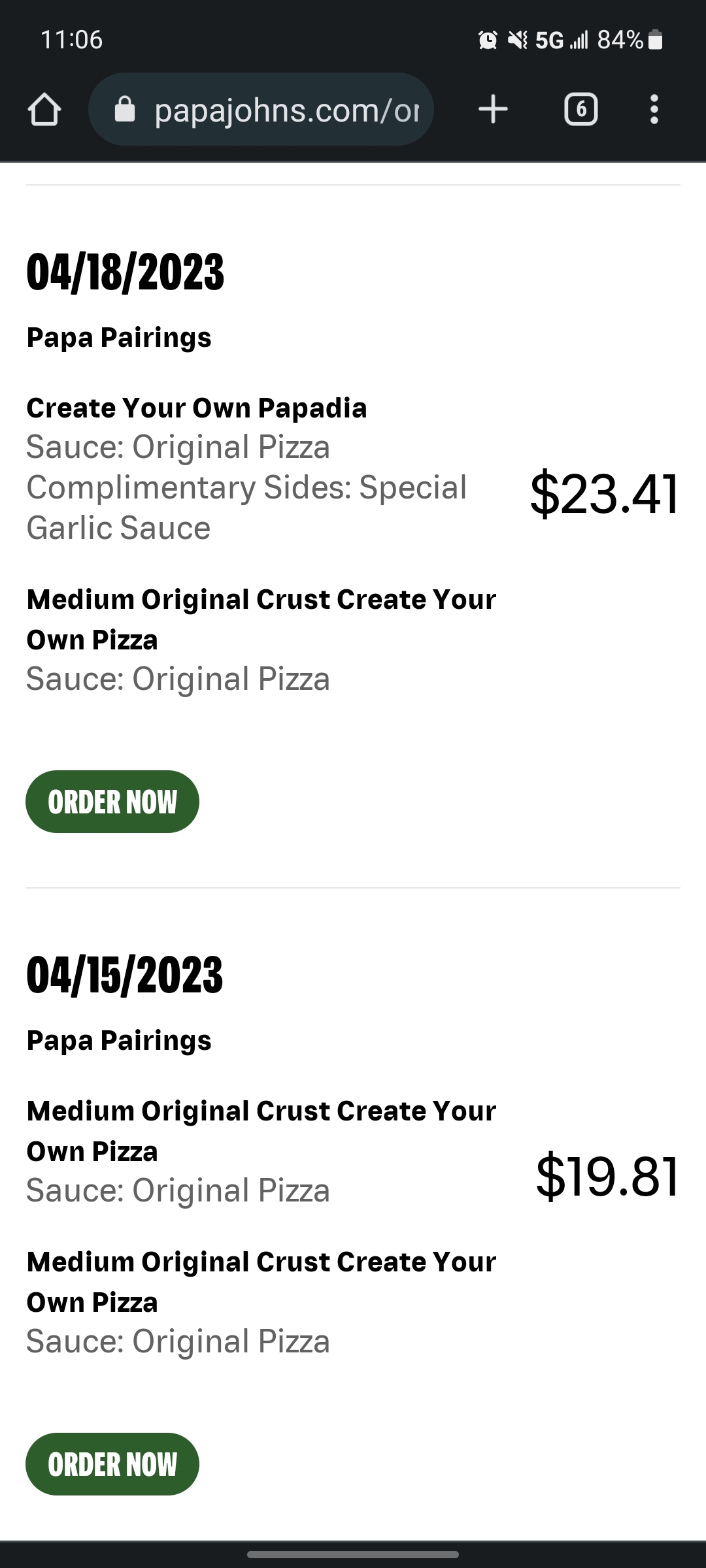Show the open tabs switcher

(580, 109)
